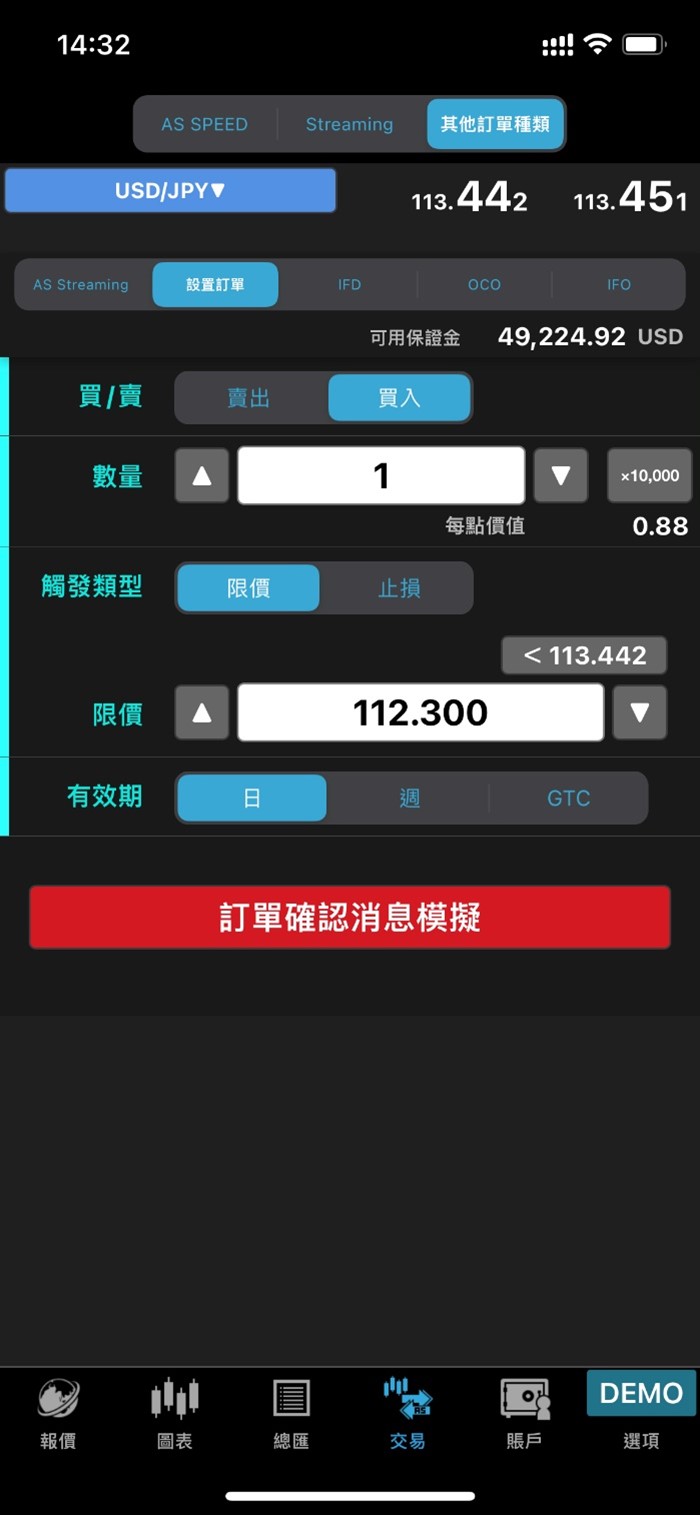Viewport: 700px width, 1515px height.
Task: Switch to the AS SPEED order mode
Action: 205,125
